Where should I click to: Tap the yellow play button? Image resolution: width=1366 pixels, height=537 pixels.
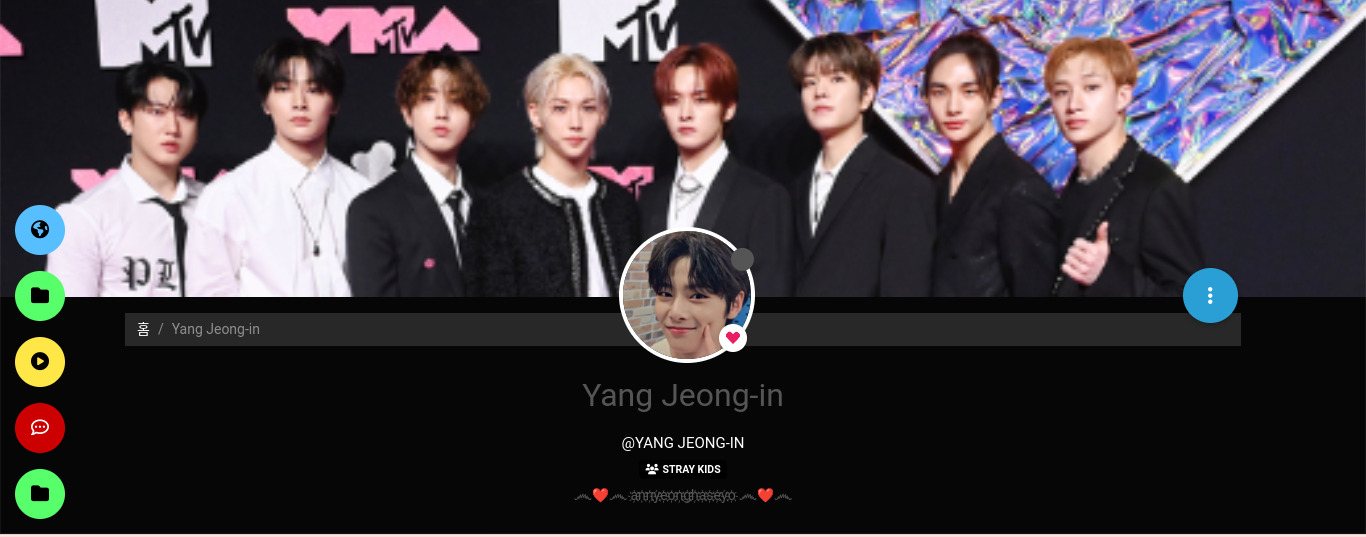click(x=40, y=362)
